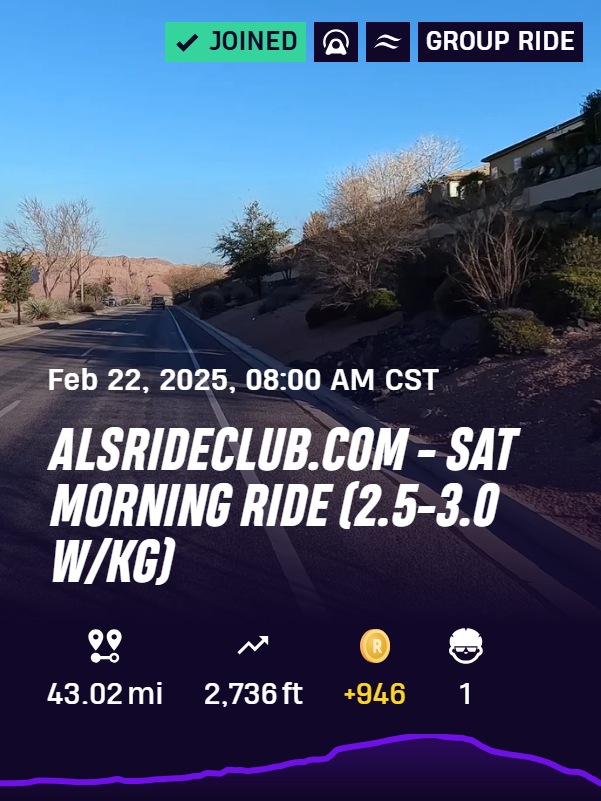Tap the green JOINED badge
Viewport: 601px width, 801px height.
[235, 41]
